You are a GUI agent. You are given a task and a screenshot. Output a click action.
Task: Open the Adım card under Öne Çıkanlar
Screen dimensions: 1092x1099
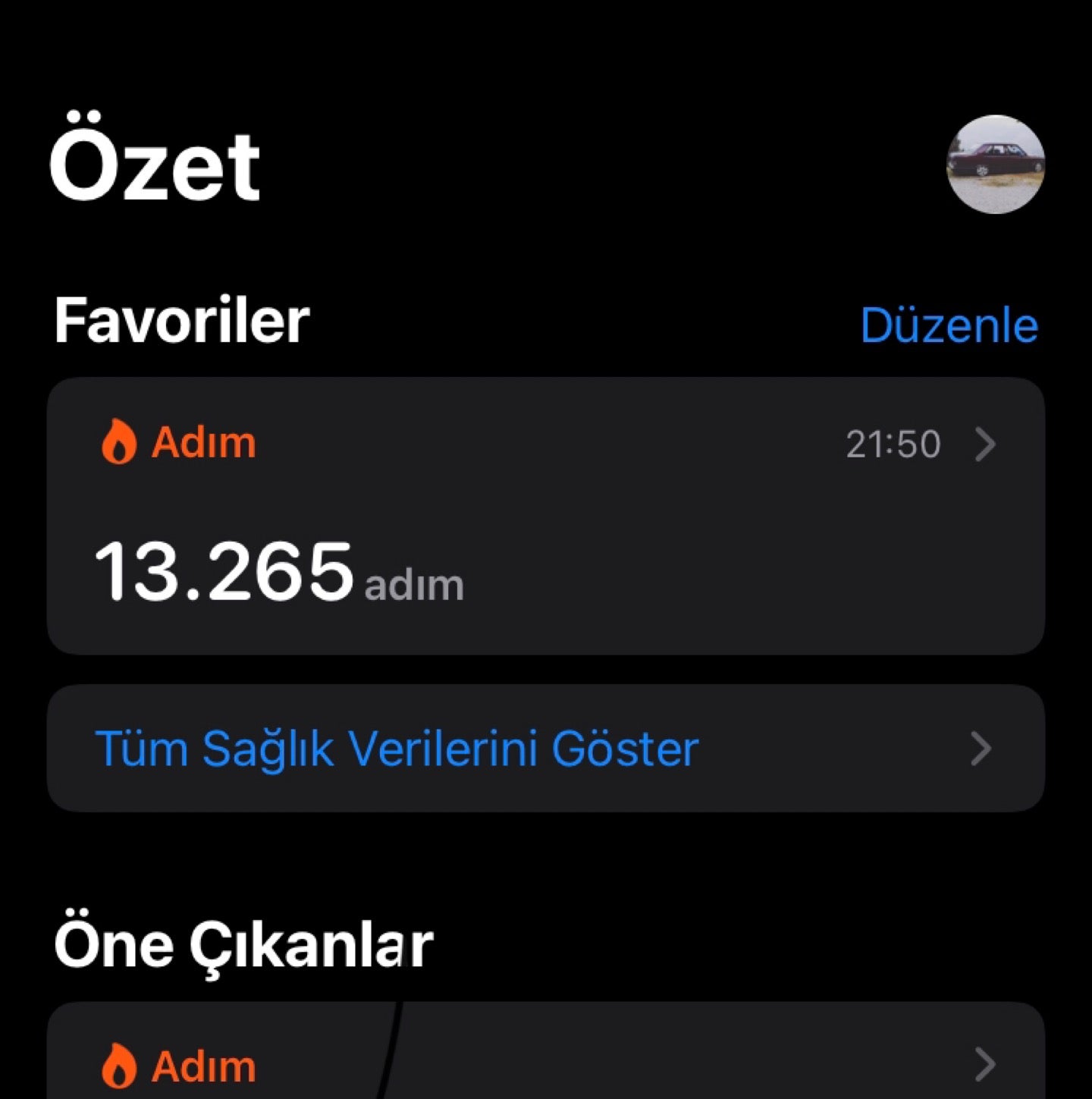(x=546, y=1051)
